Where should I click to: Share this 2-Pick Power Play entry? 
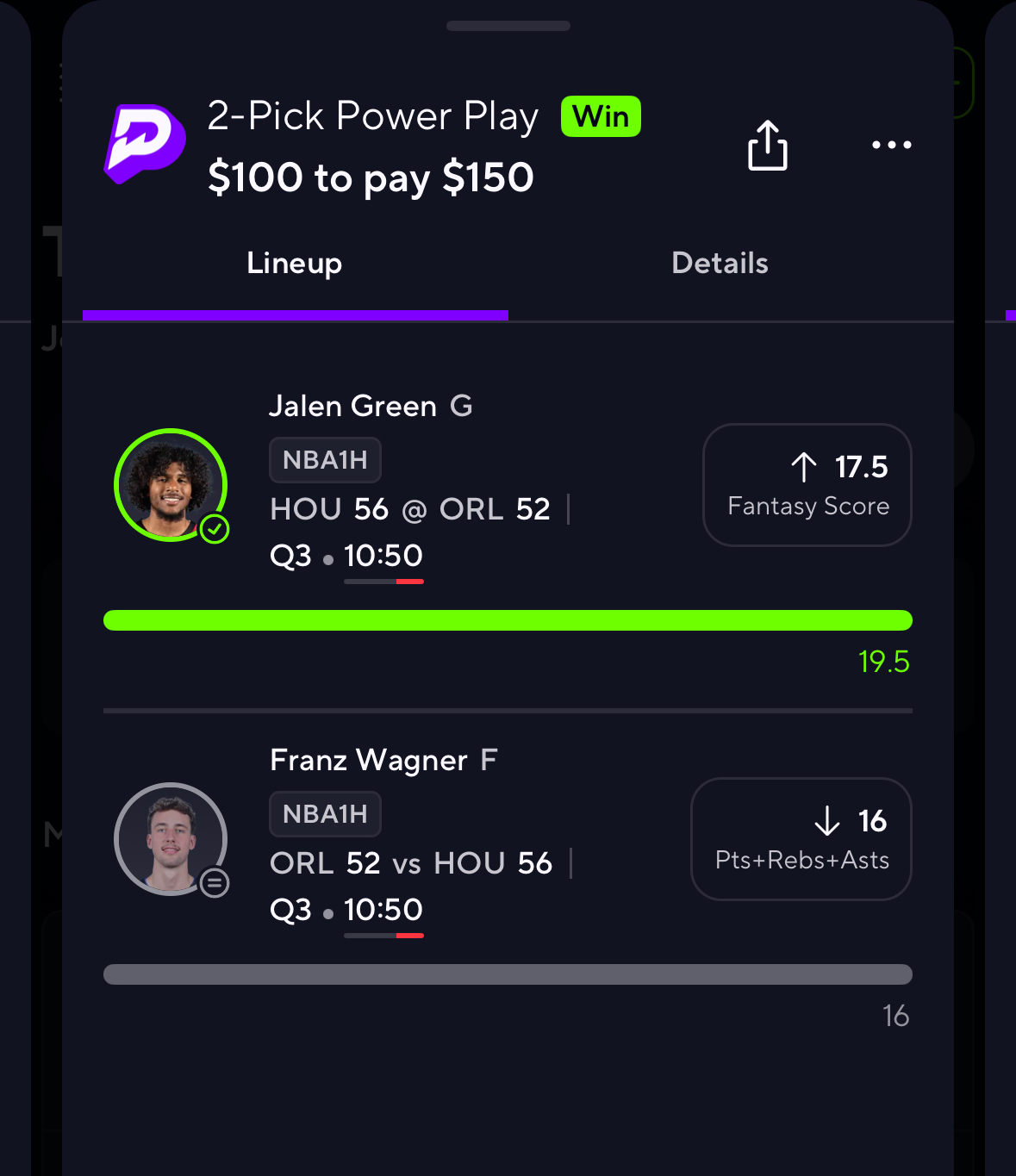[x=767, y=145]
